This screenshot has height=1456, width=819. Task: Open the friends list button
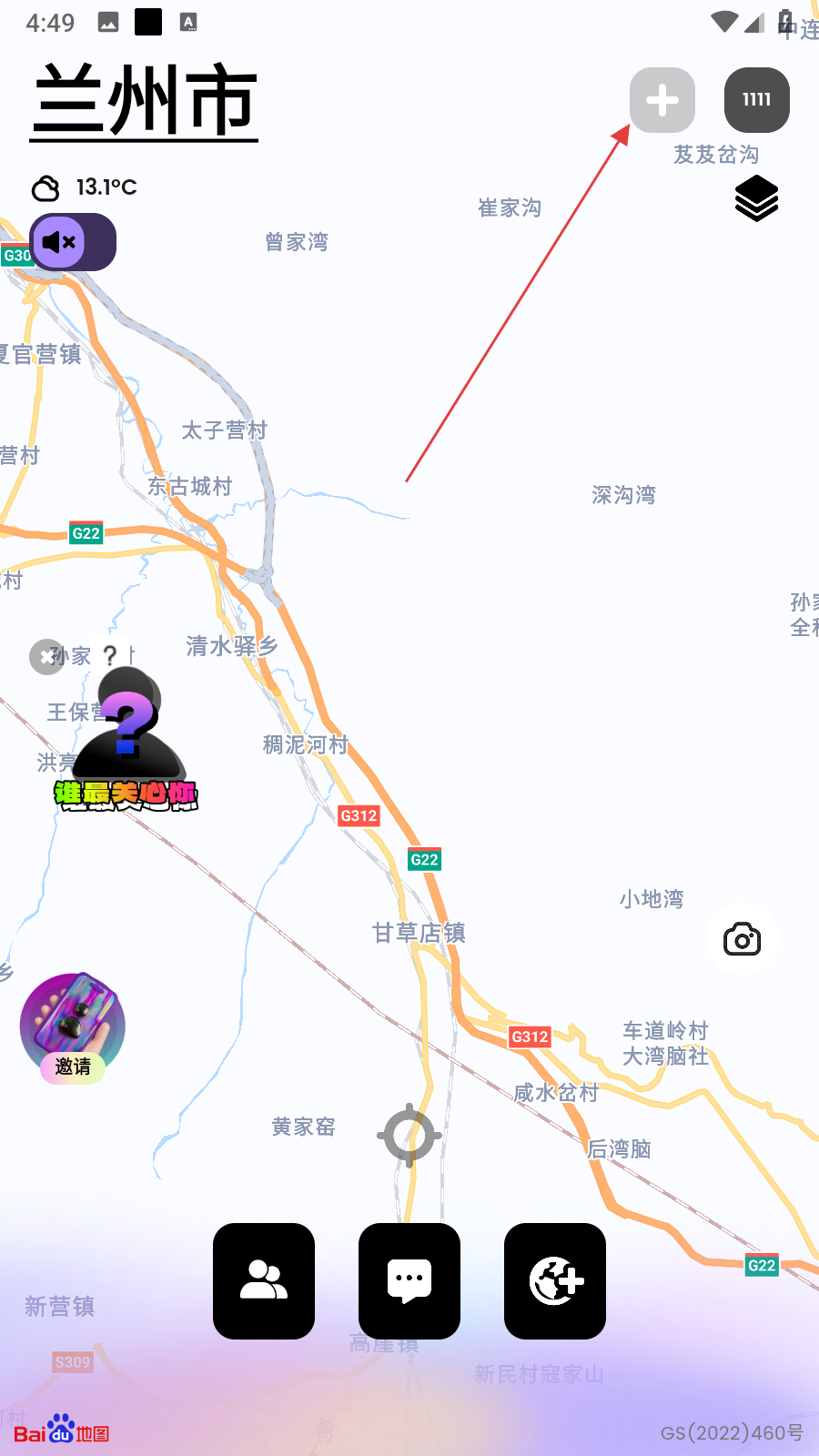[x=264, y=1280]
